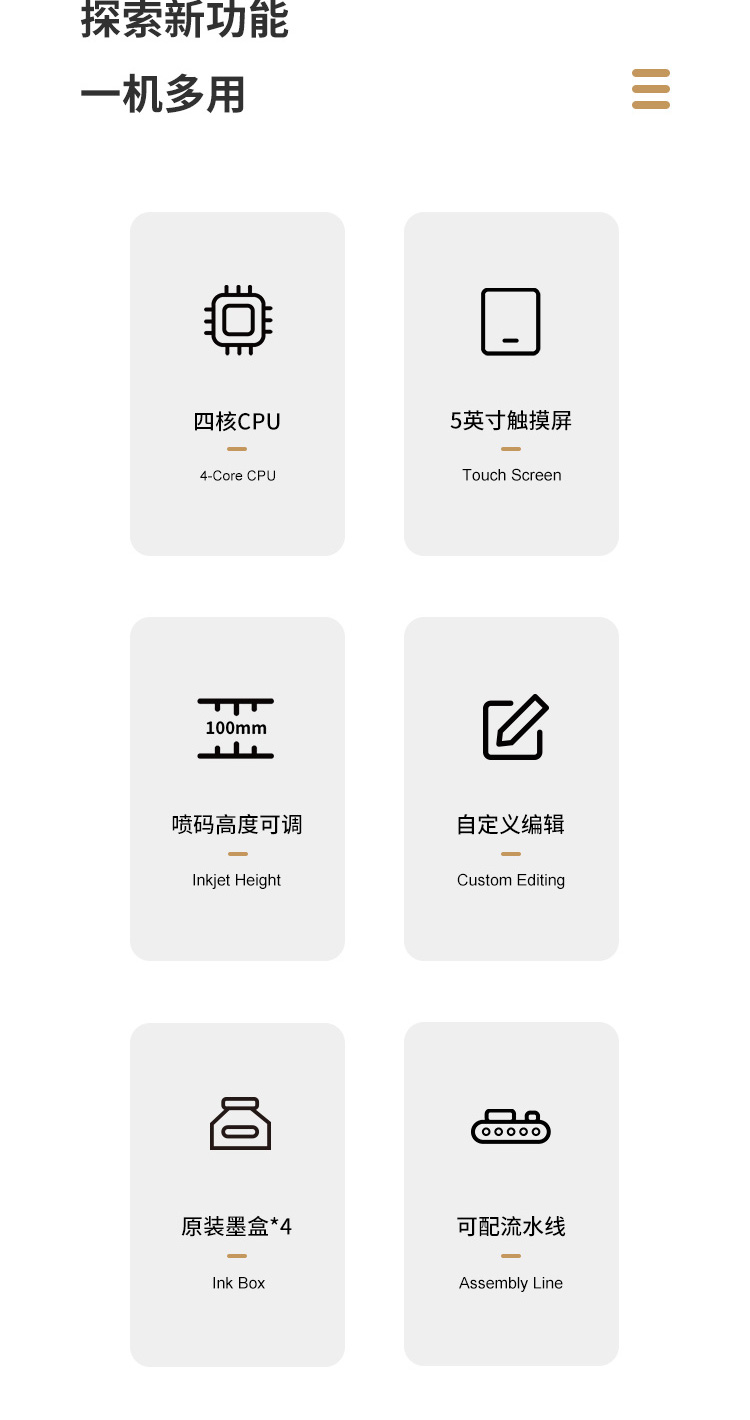Open the hamburger menu icon
Screen dimensions: 750x1420
coord(651,89)
